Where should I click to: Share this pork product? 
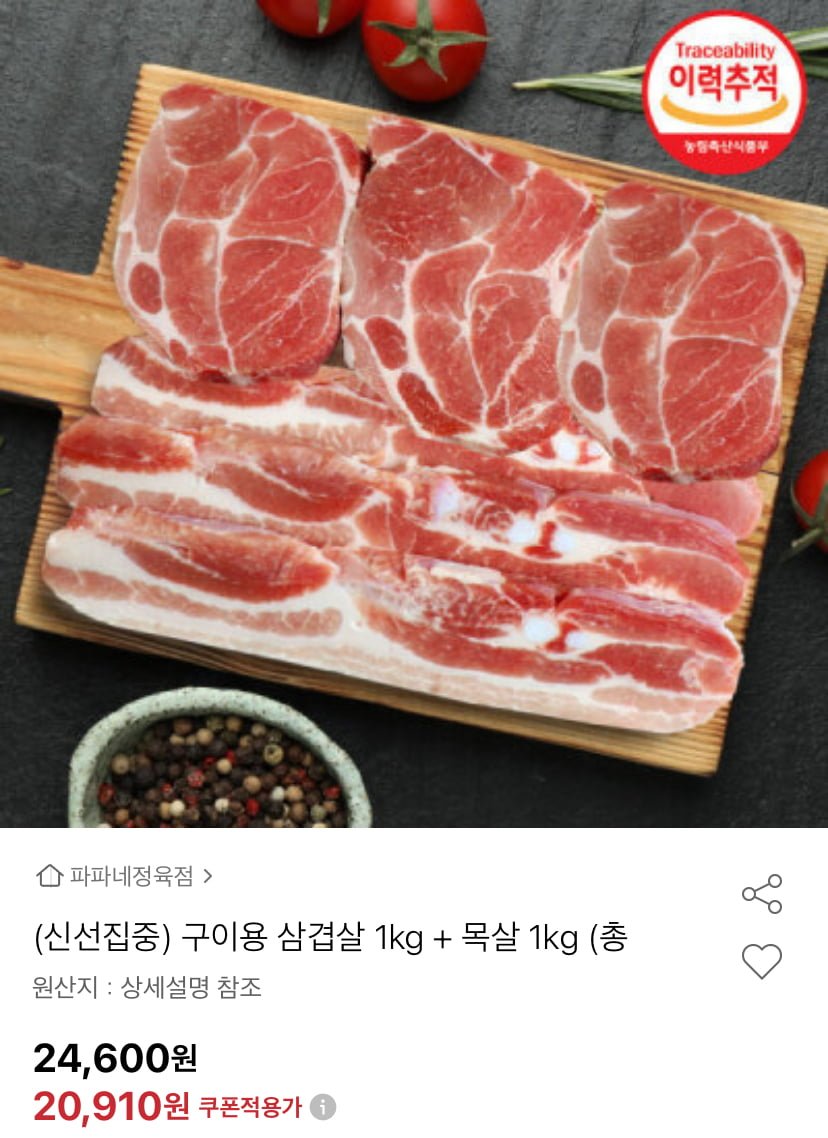point(761,893)
